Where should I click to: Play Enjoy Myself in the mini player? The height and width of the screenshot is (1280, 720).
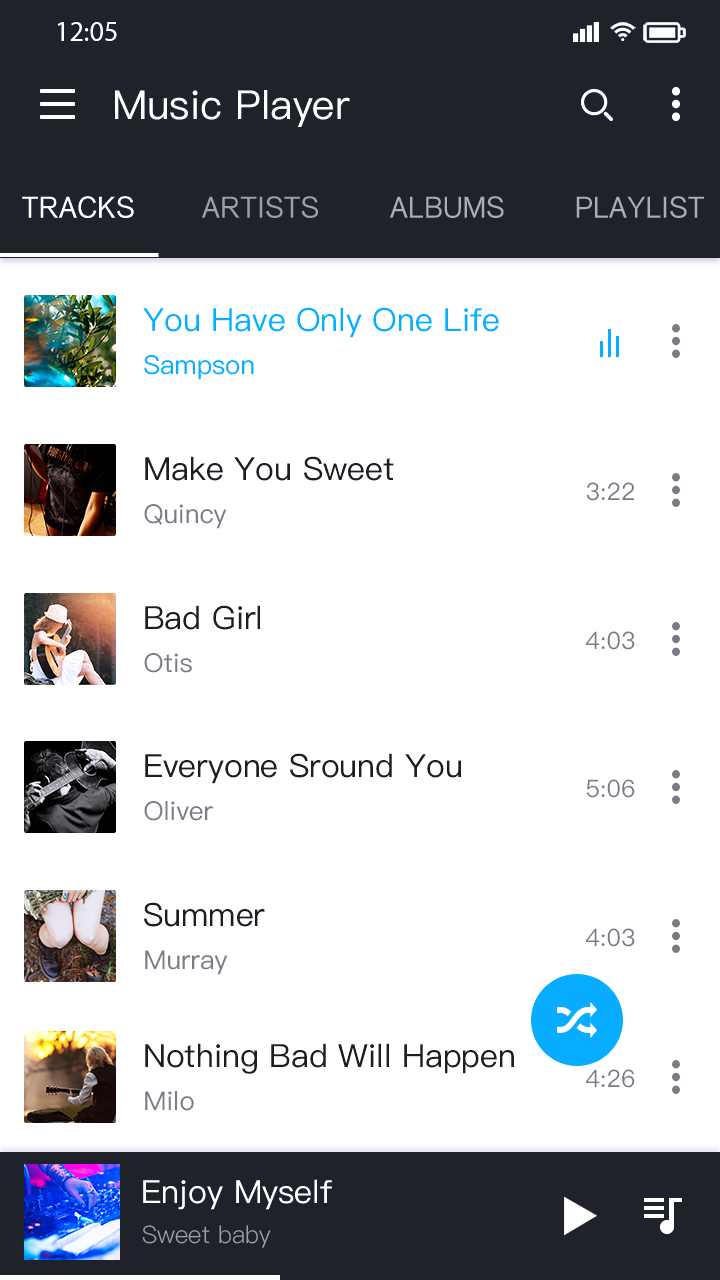579,1215
